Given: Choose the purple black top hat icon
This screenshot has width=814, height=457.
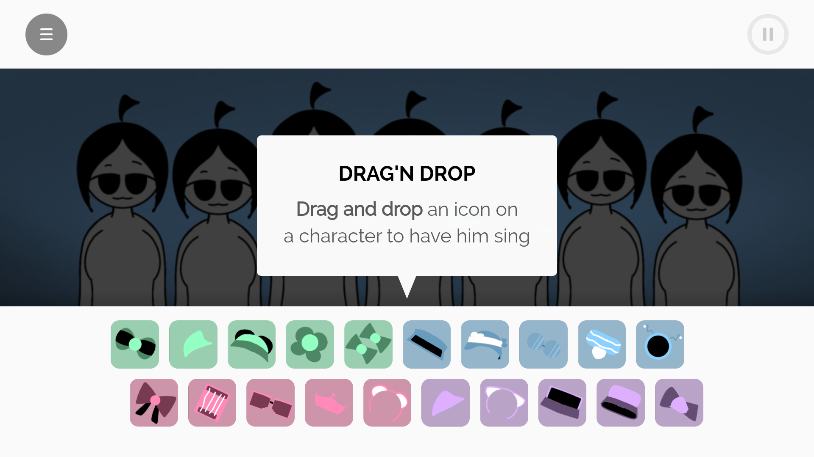Looking at the screenshot, I should [x=562, y=403].
